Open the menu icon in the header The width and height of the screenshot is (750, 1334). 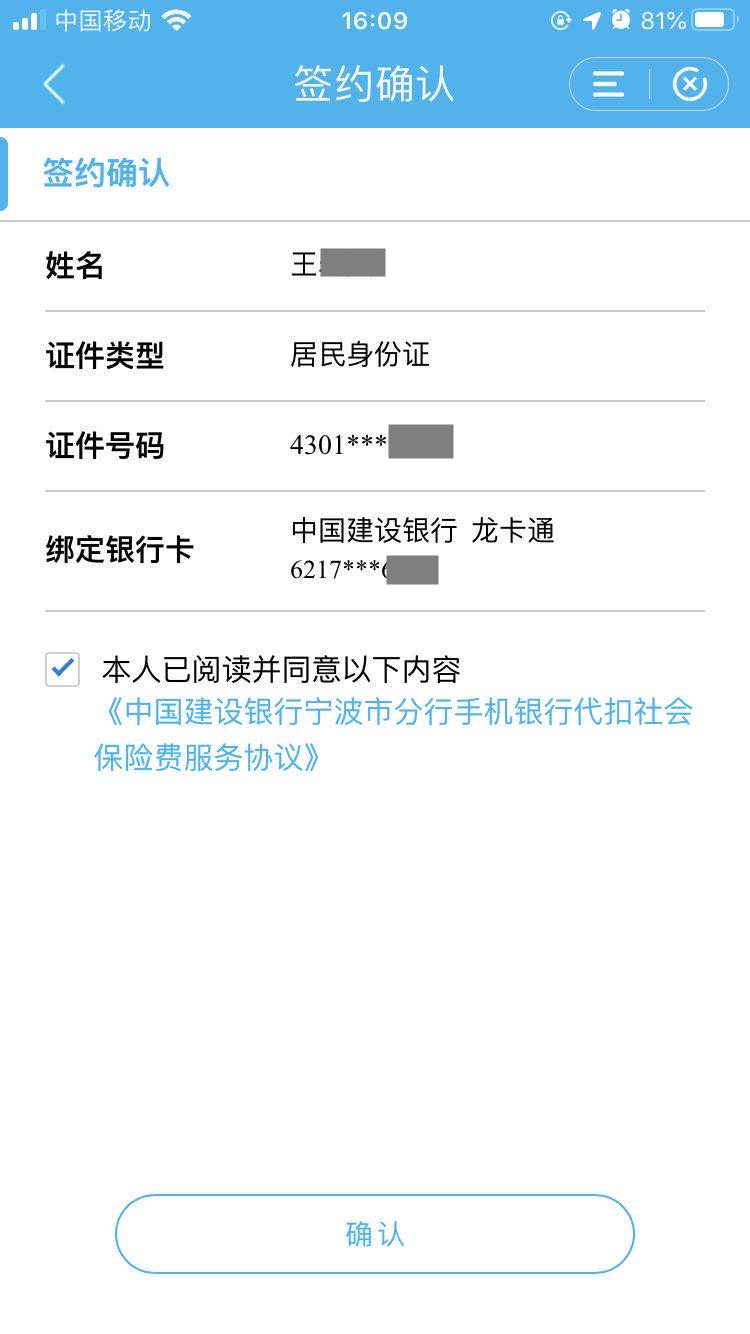click(608, 84)
